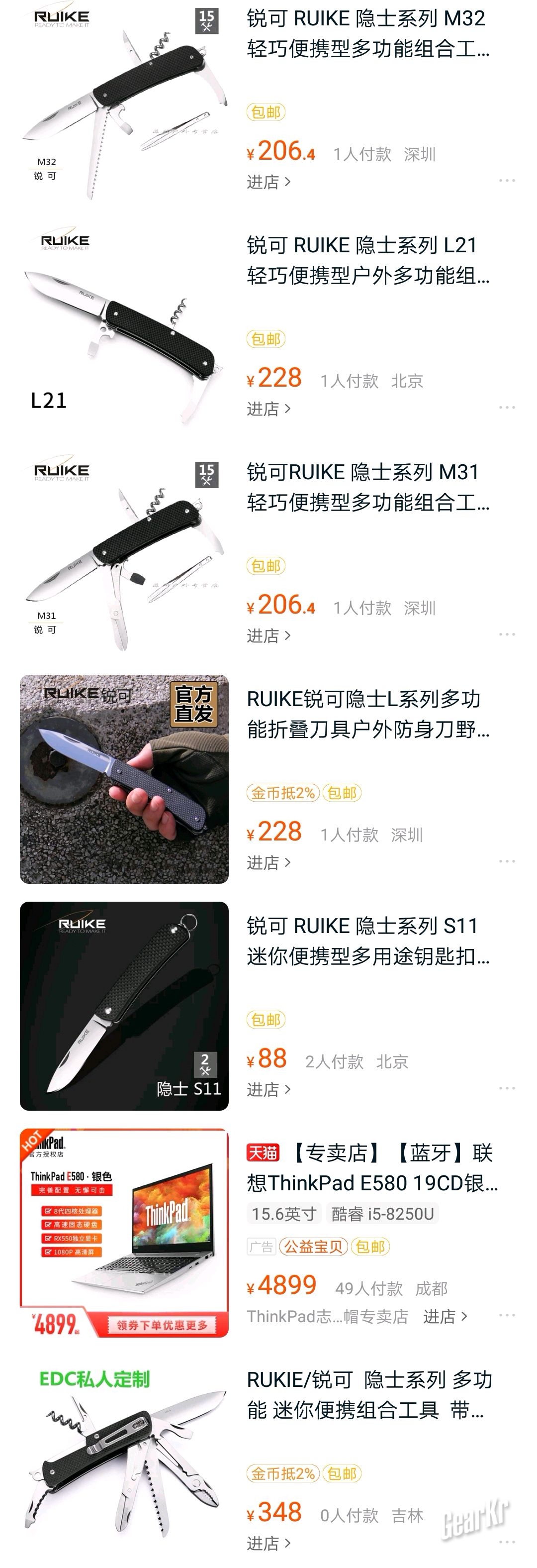Open the 隐士L系列 folding knife listing

point(367,714)
